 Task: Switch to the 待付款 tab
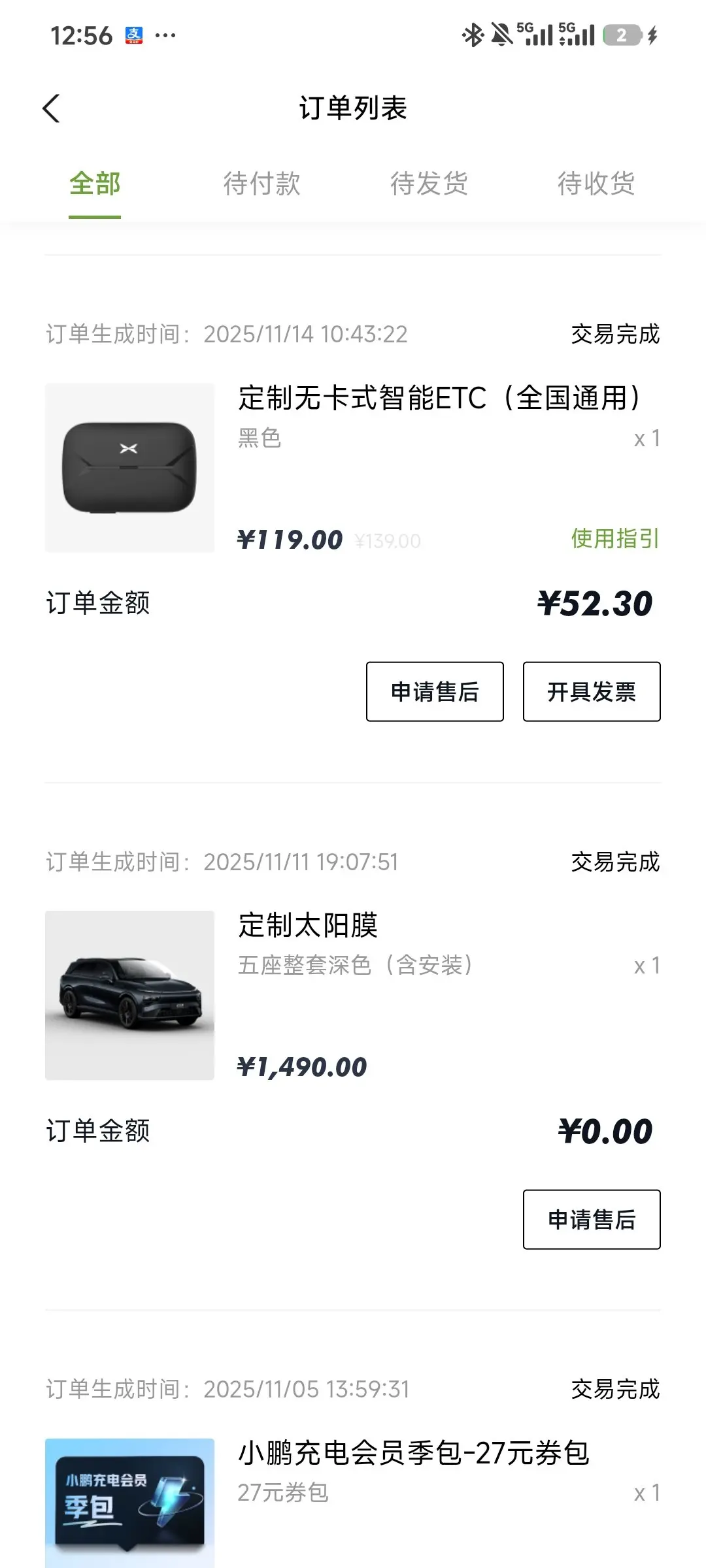[x=261, y=184]
